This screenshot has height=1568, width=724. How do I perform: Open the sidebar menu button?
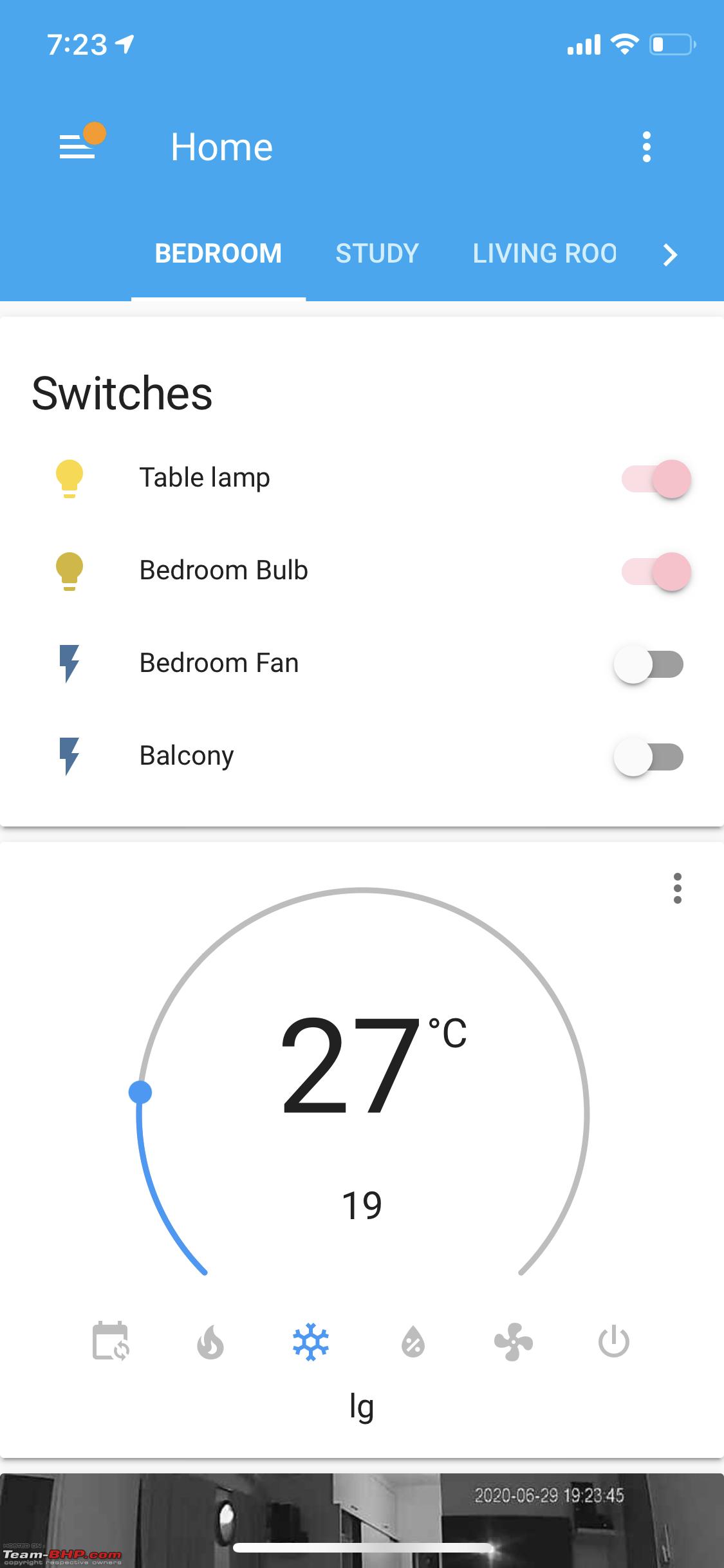click(x=77, y=147)
